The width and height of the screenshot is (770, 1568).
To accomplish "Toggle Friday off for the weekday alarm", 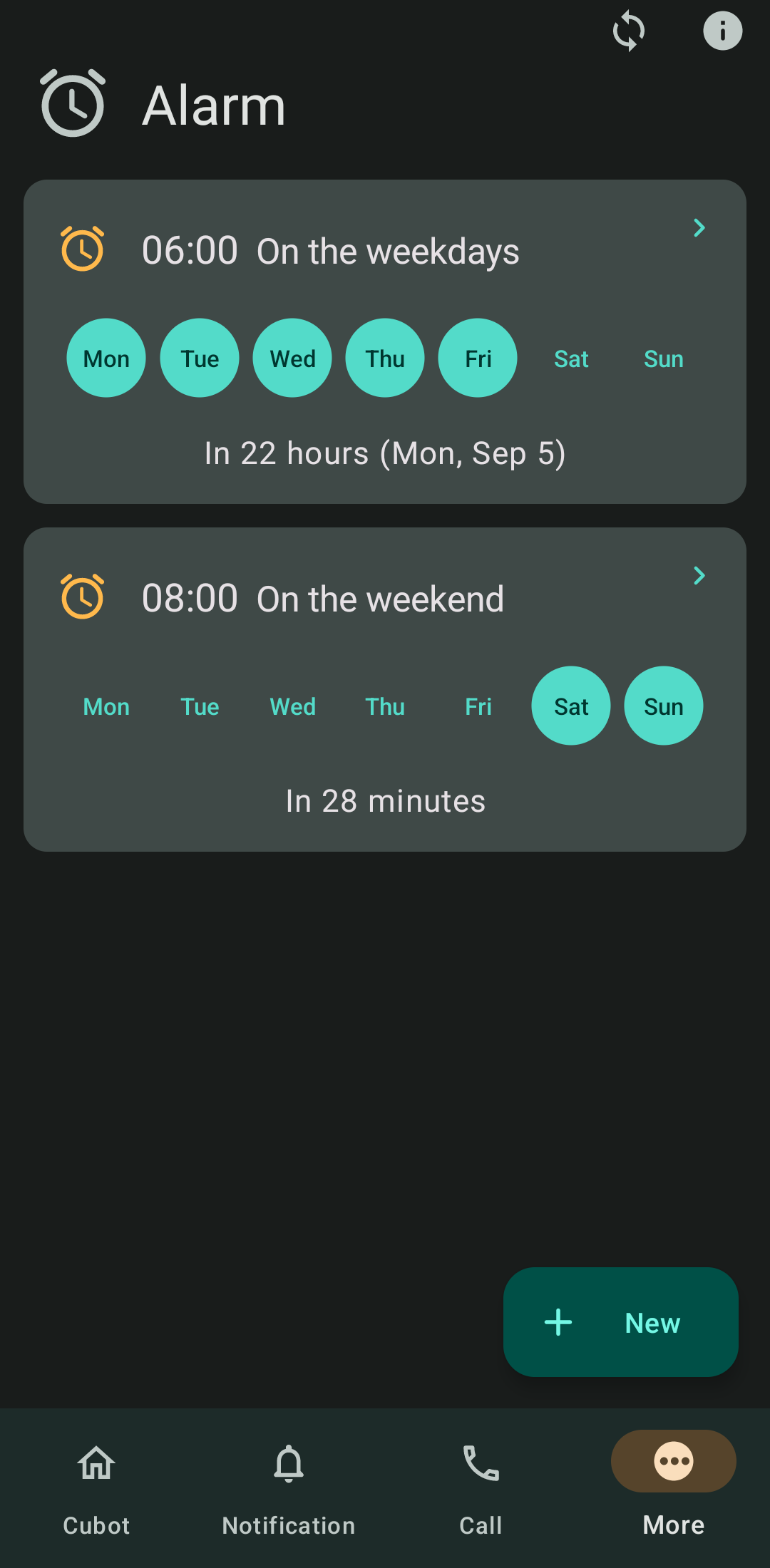I will 477,358.
